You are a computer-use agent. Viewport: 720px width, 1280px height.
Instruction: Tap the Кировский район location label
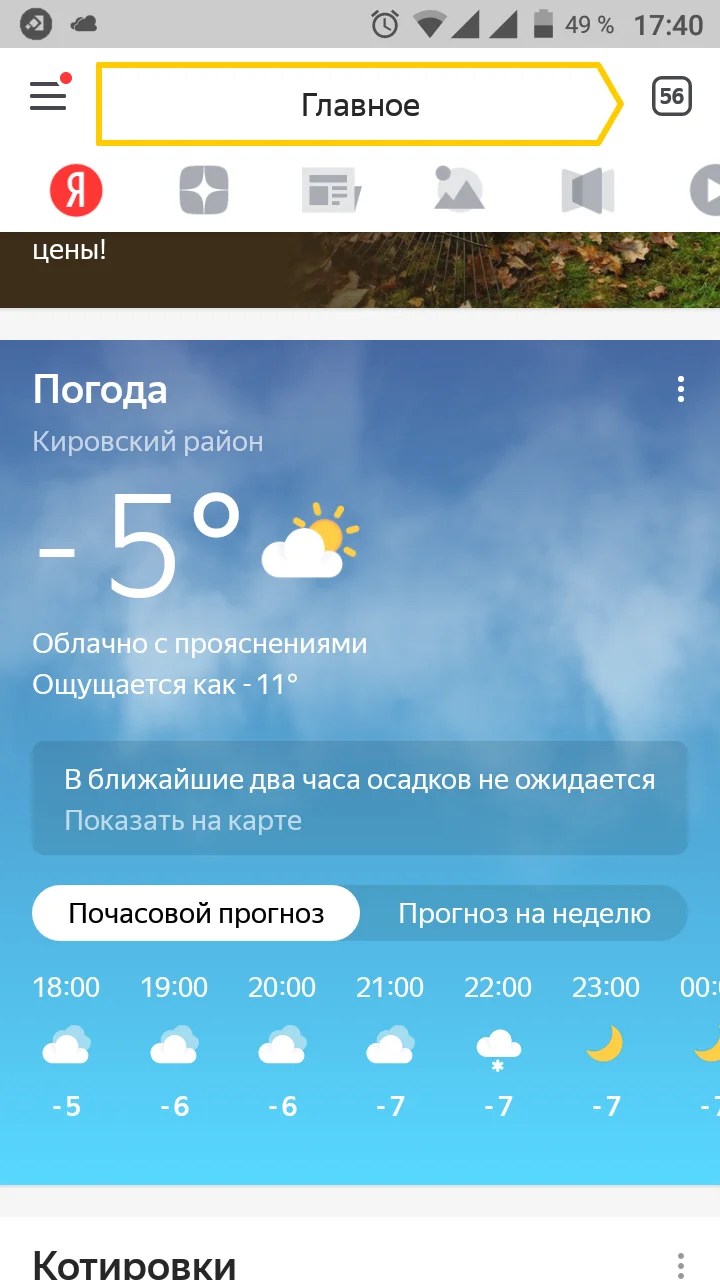click(148, 440)
